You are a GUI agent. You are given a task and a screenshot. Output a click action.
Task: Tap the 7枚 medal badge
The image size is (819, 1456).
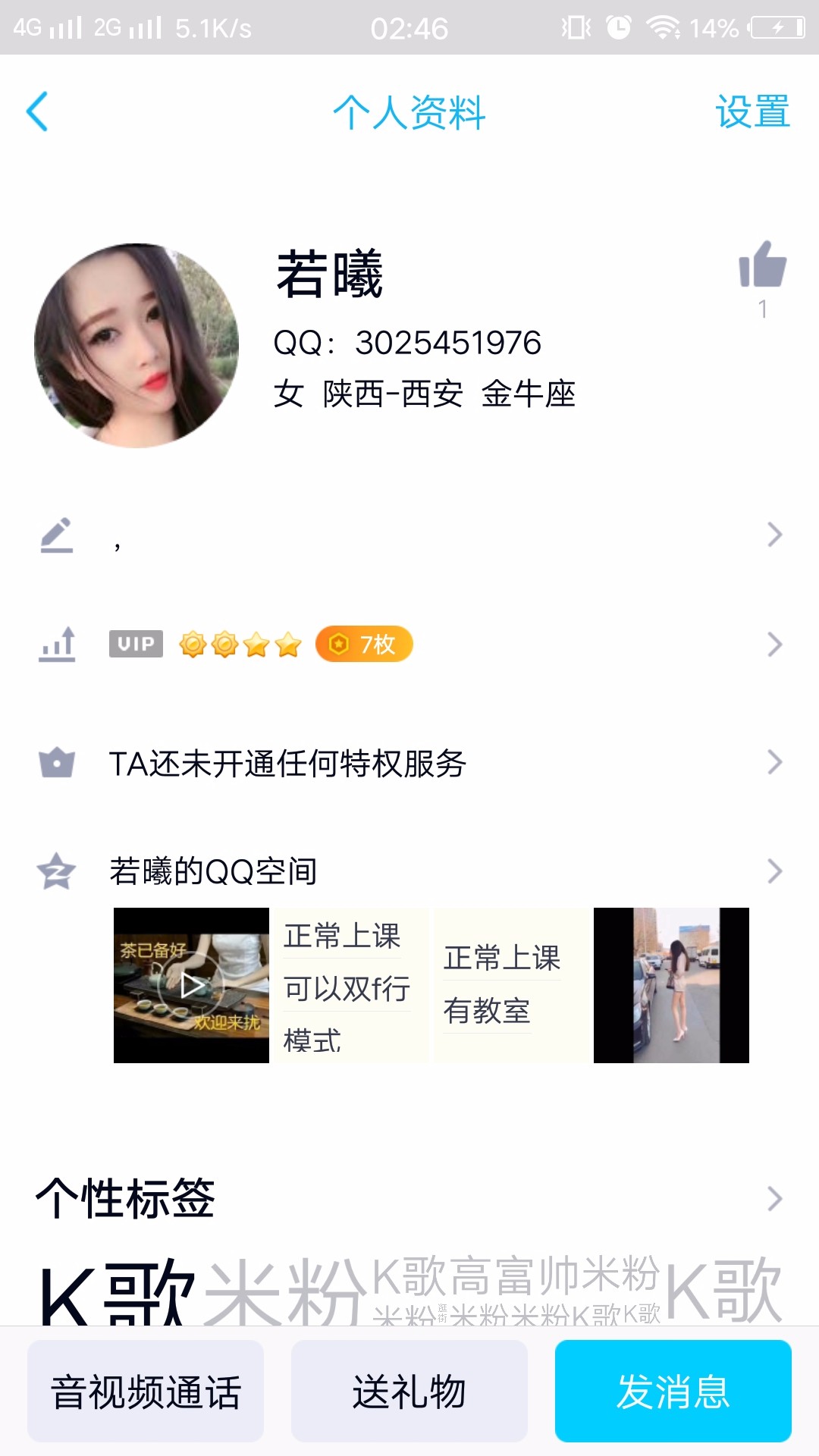(x=363, y=644)
